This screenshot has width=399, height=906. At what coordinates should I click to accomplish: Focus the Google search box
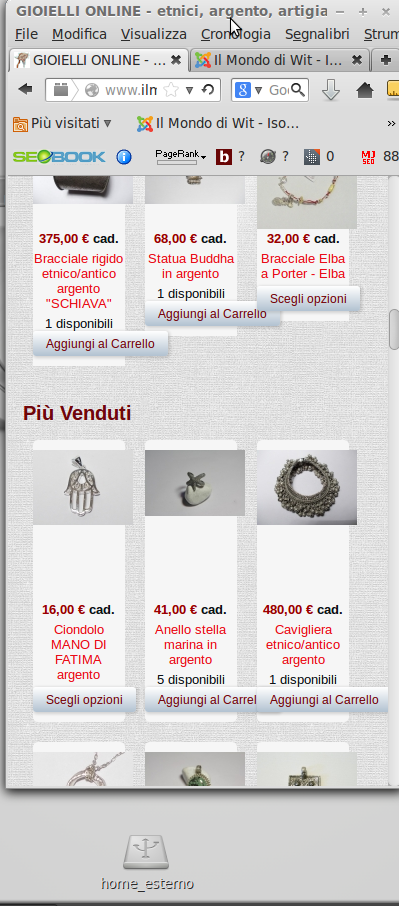[x=278, y=90]
